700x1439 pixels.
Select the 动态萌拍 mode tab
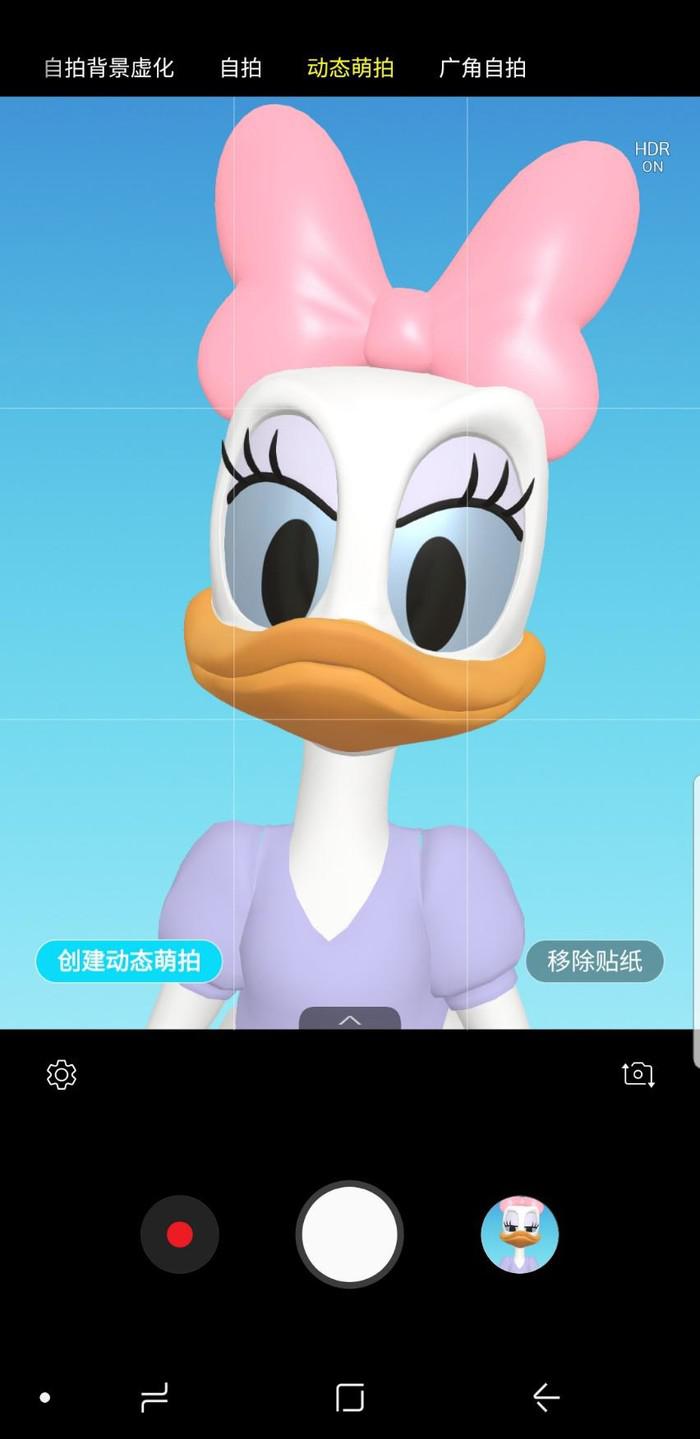pyautogui.click(x=350, y=68)
